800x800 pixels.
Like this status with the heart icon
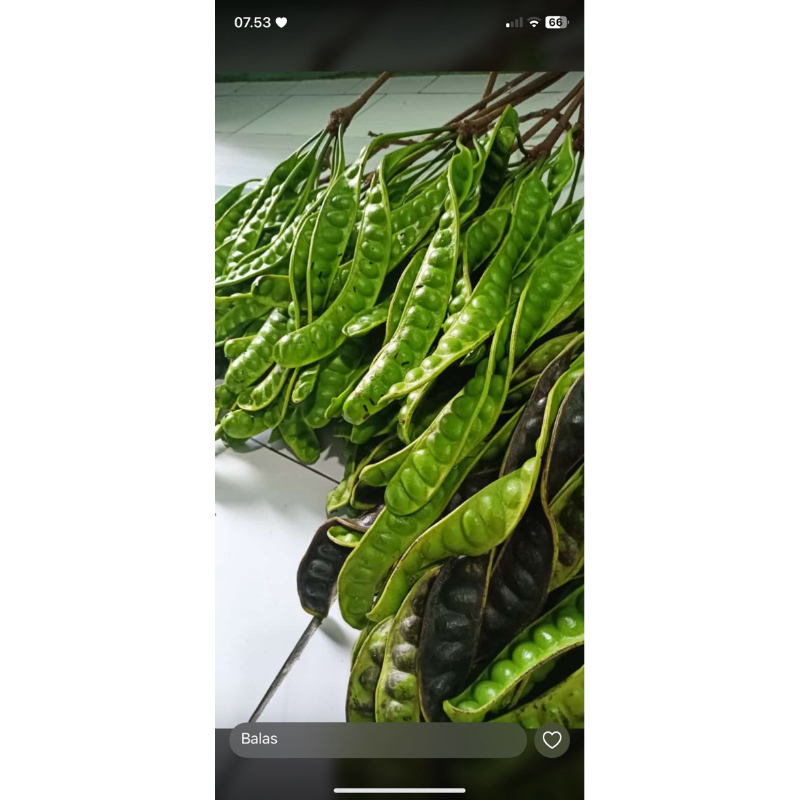click(552, 740)
